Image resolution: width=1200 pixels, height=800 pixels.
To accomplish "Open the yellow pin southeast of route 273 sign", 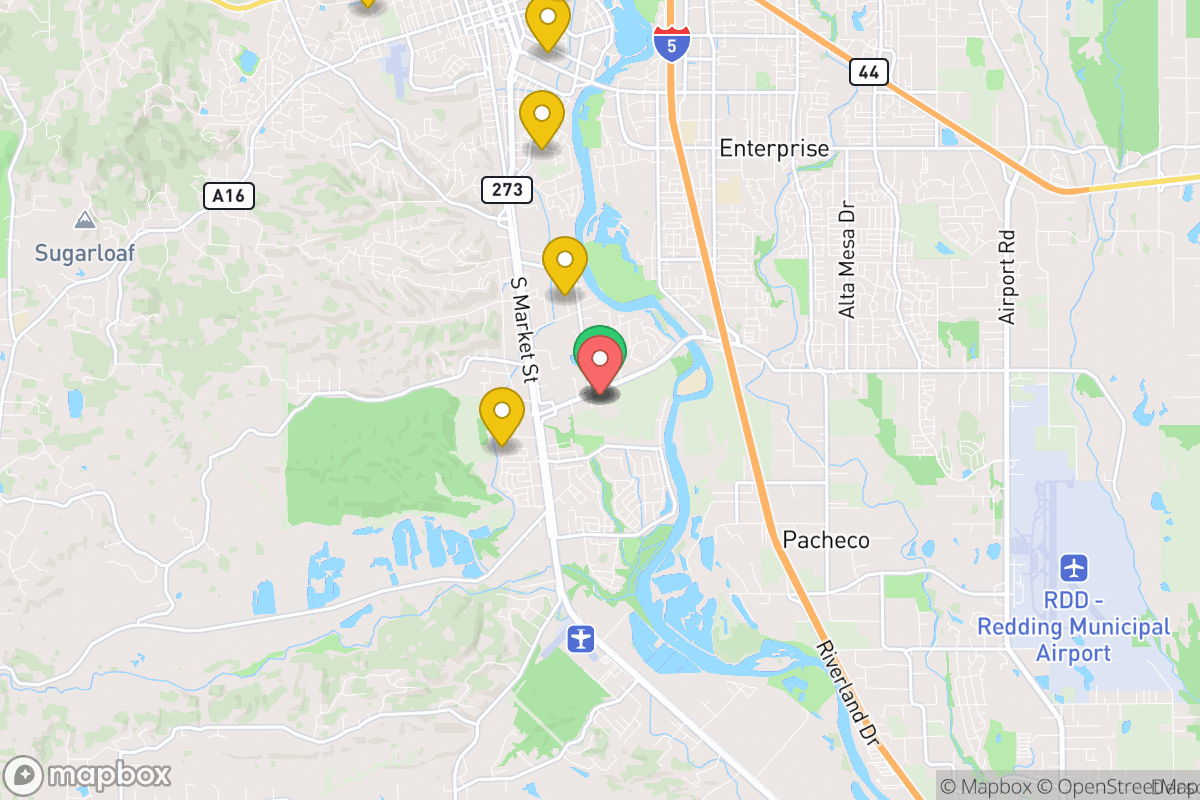I will (x=564, y=262).
